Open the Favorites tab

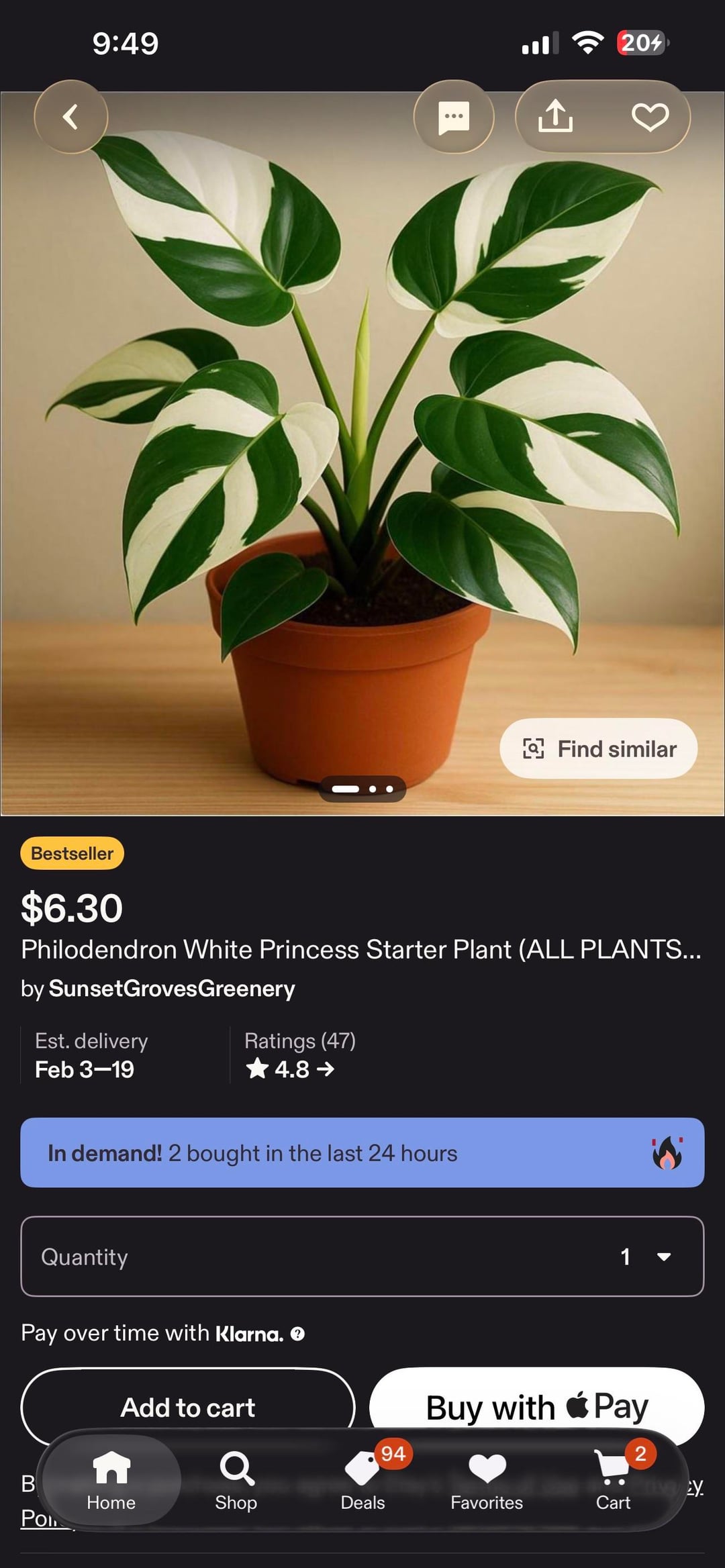[487, 1481]
